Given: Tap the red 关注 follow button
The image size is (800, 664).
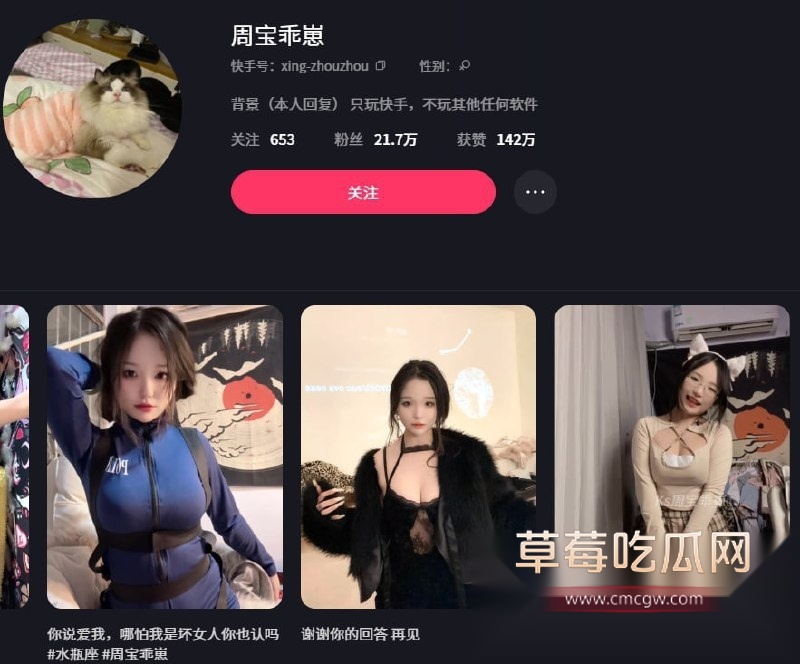Looking at the screenshot, I should (363, 192).
